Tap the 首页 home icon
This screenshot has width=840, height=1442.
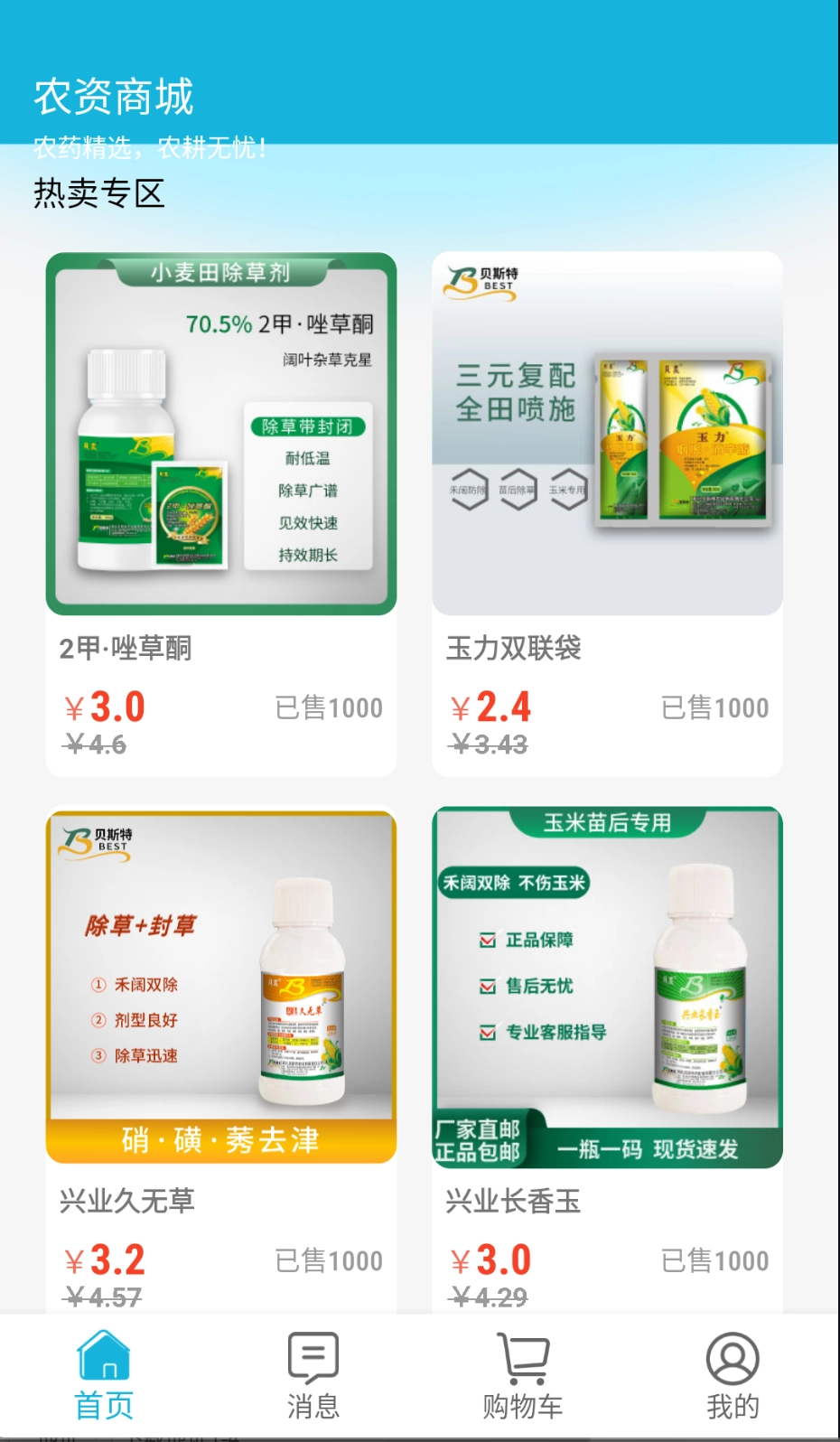click(104, 1356)
